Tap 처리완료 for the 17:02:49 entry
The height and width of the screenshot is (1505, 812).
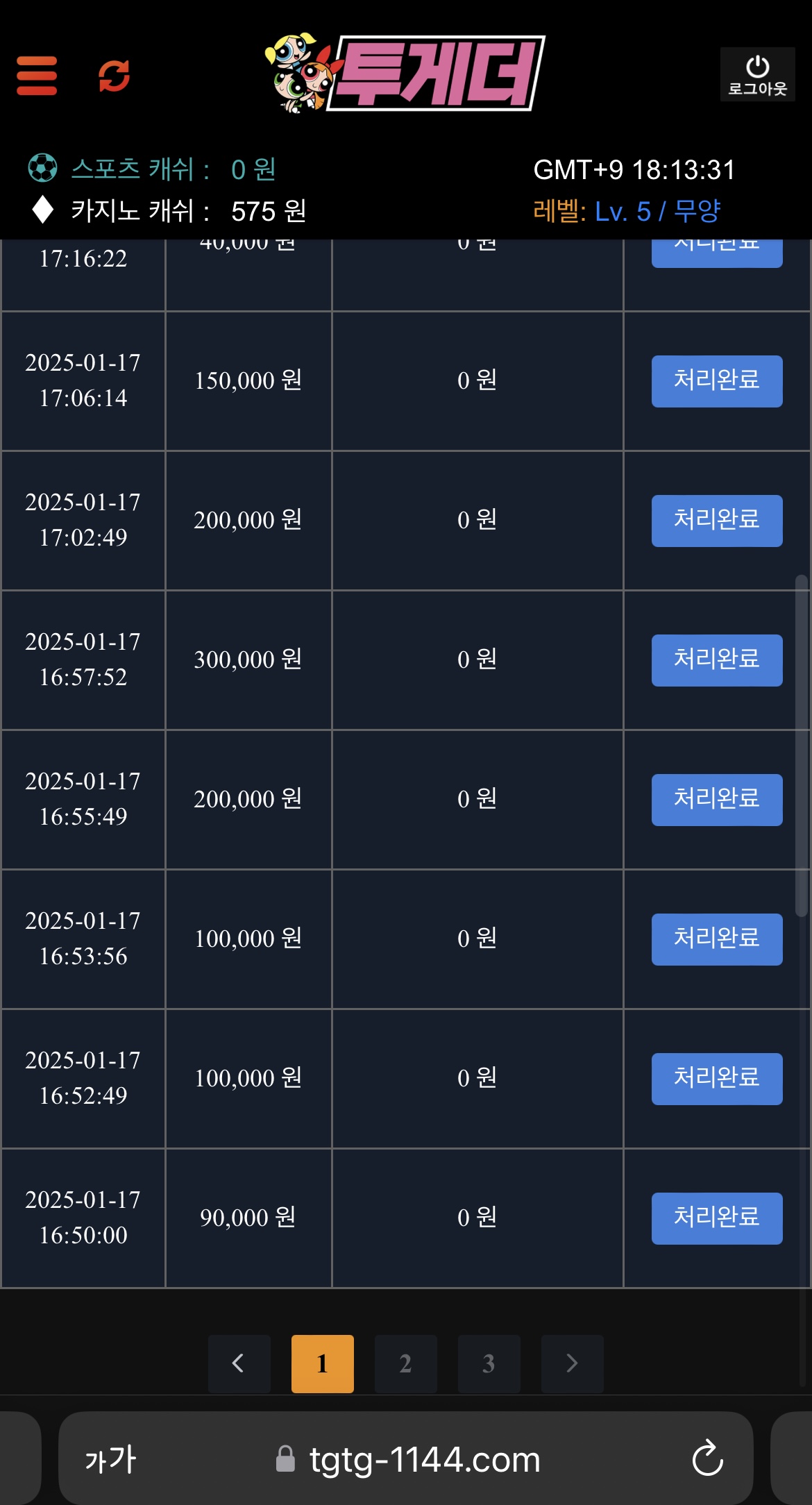(716, 521)
